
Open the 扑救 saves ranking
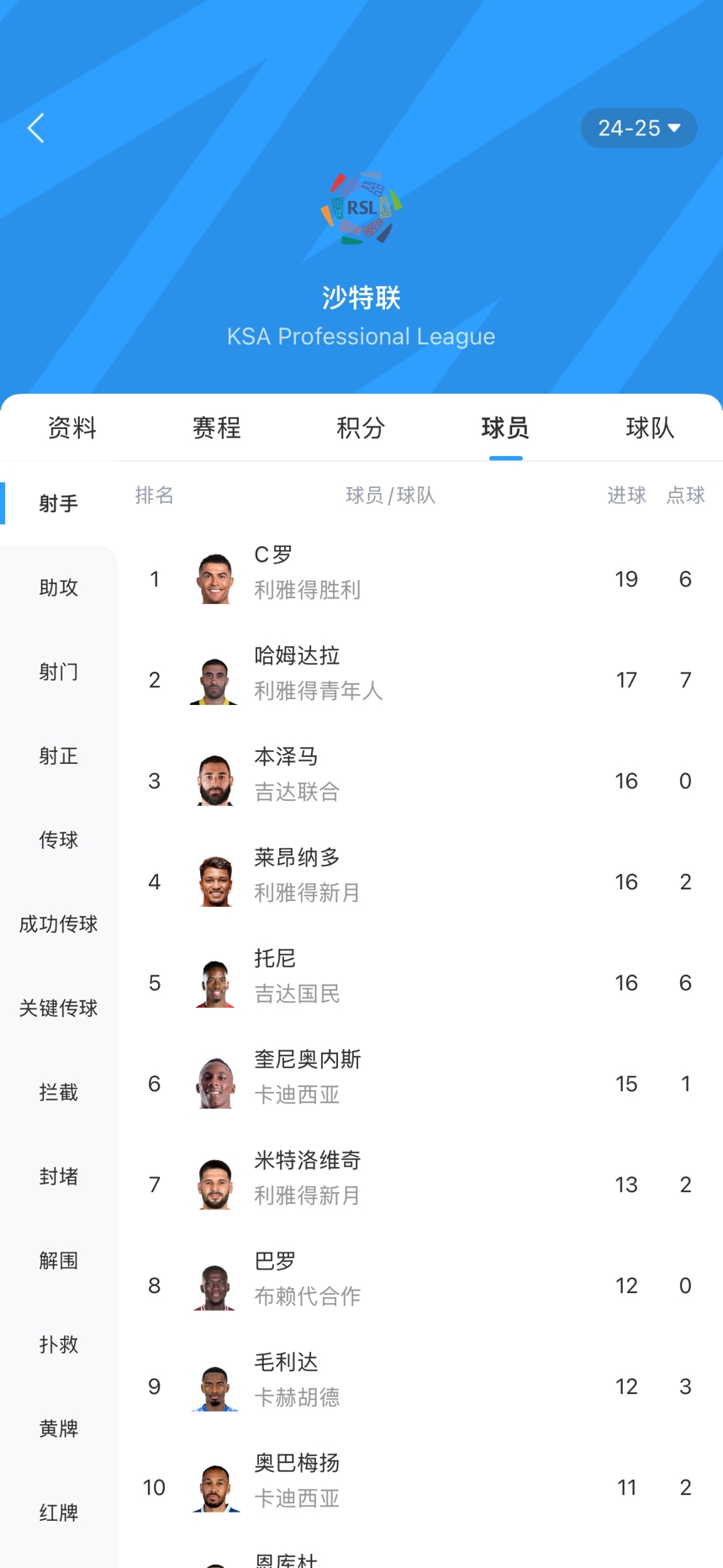[59, 1344]
